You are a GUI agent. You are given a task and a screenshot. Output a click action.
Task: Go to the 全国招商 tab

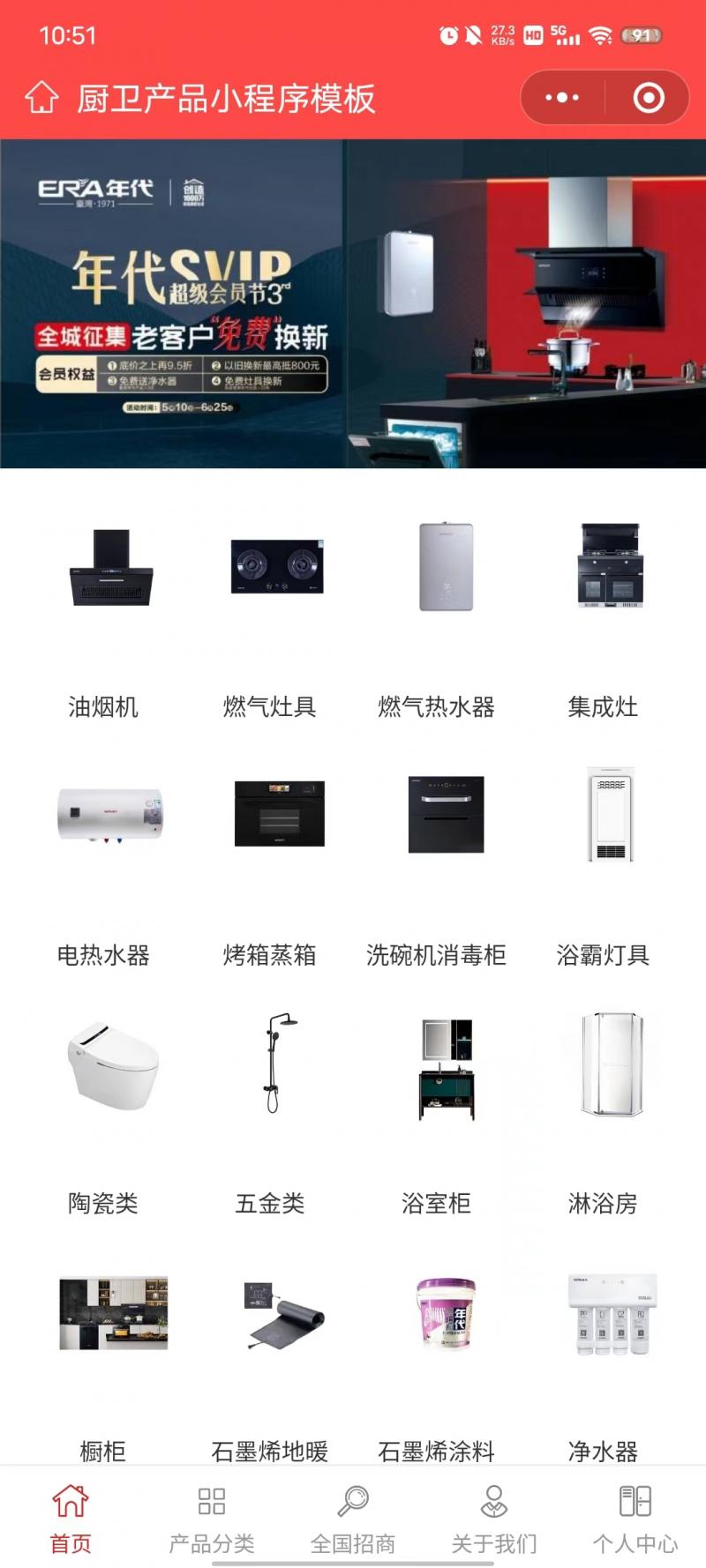[x=353, y=1519]
